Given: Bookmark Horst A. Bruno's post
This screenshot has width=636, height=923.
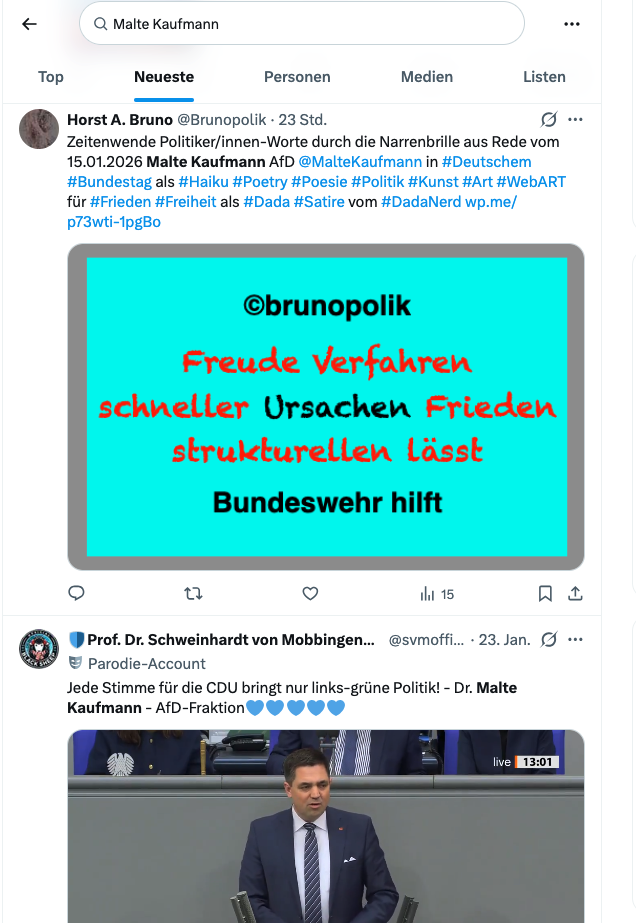Looking at the screenshot, I should [545, 594].
